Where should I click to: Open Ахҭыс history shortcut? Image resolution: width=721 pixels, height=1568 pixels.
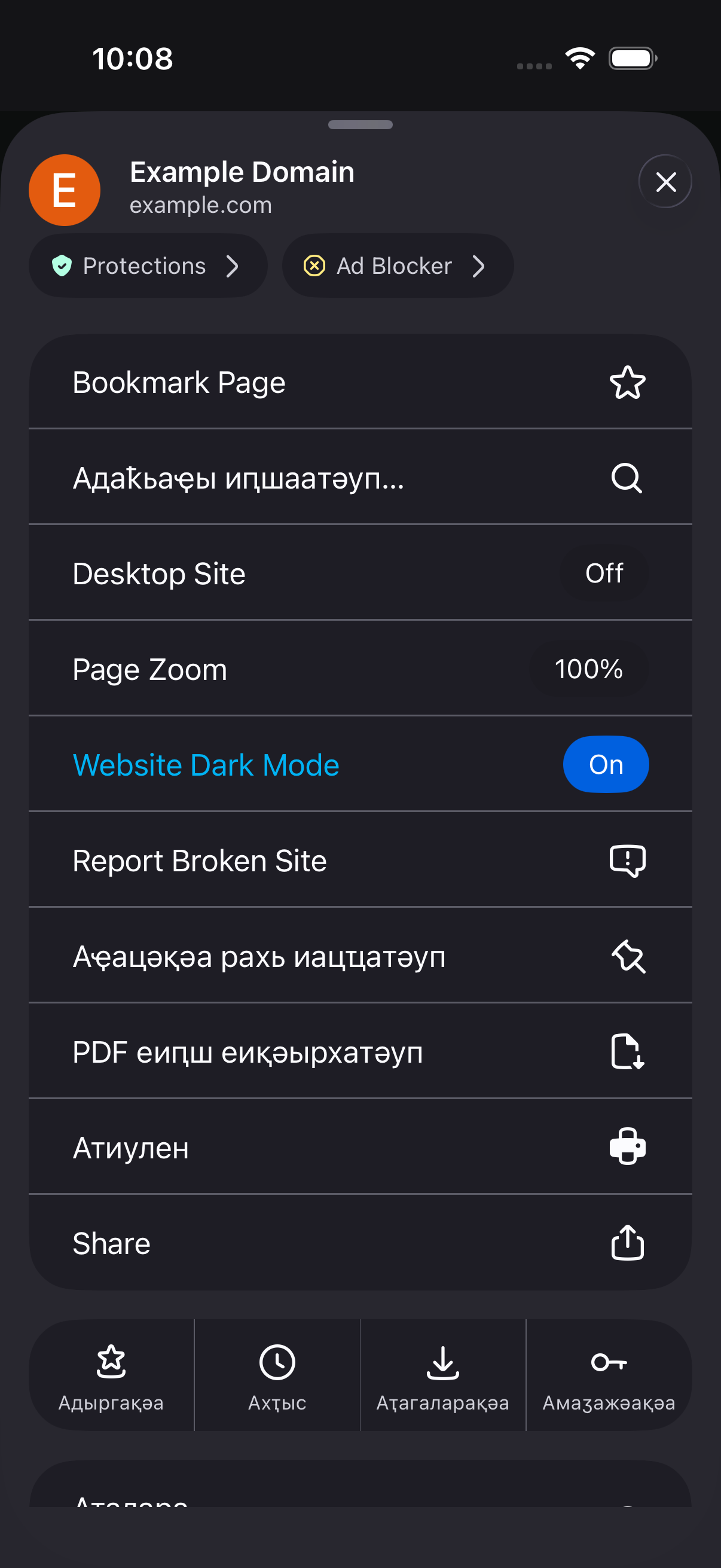click(277, 1375)
